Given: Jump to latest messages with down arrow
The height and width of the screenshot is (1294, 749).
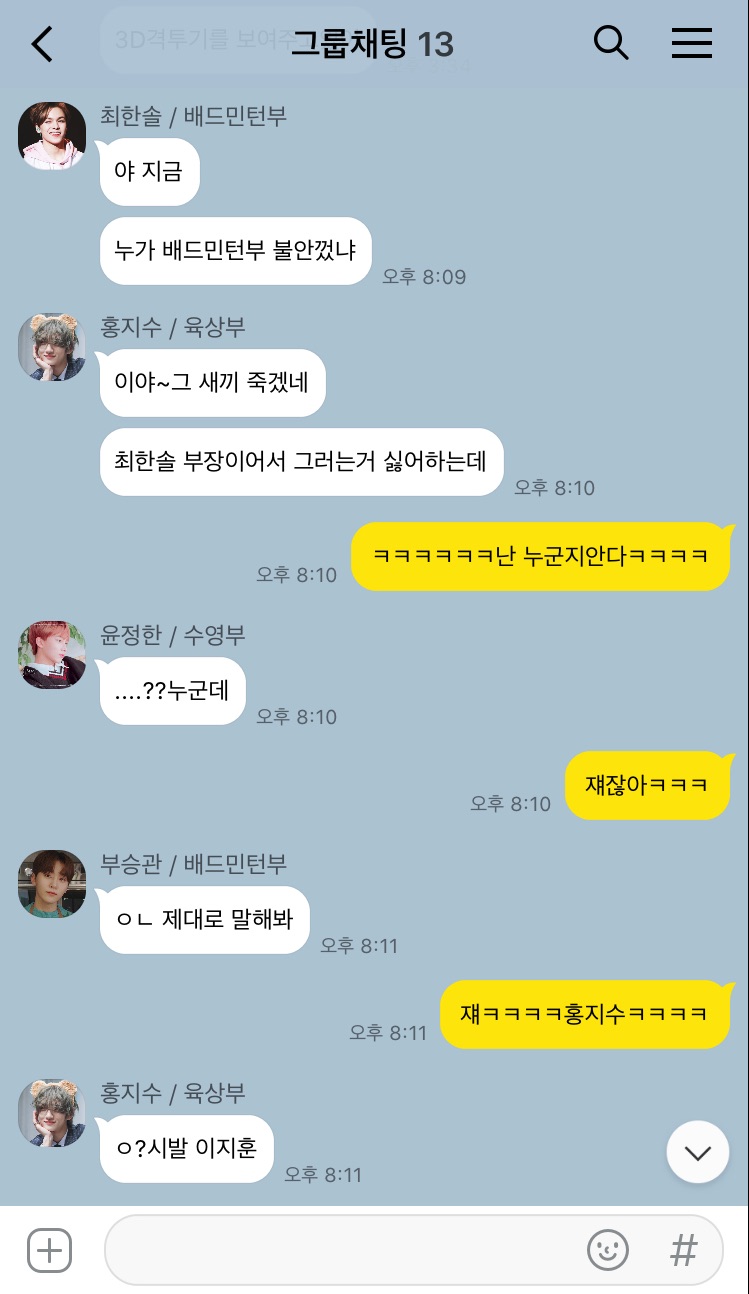Looking at the screenshot, I should coord(697,1152).
